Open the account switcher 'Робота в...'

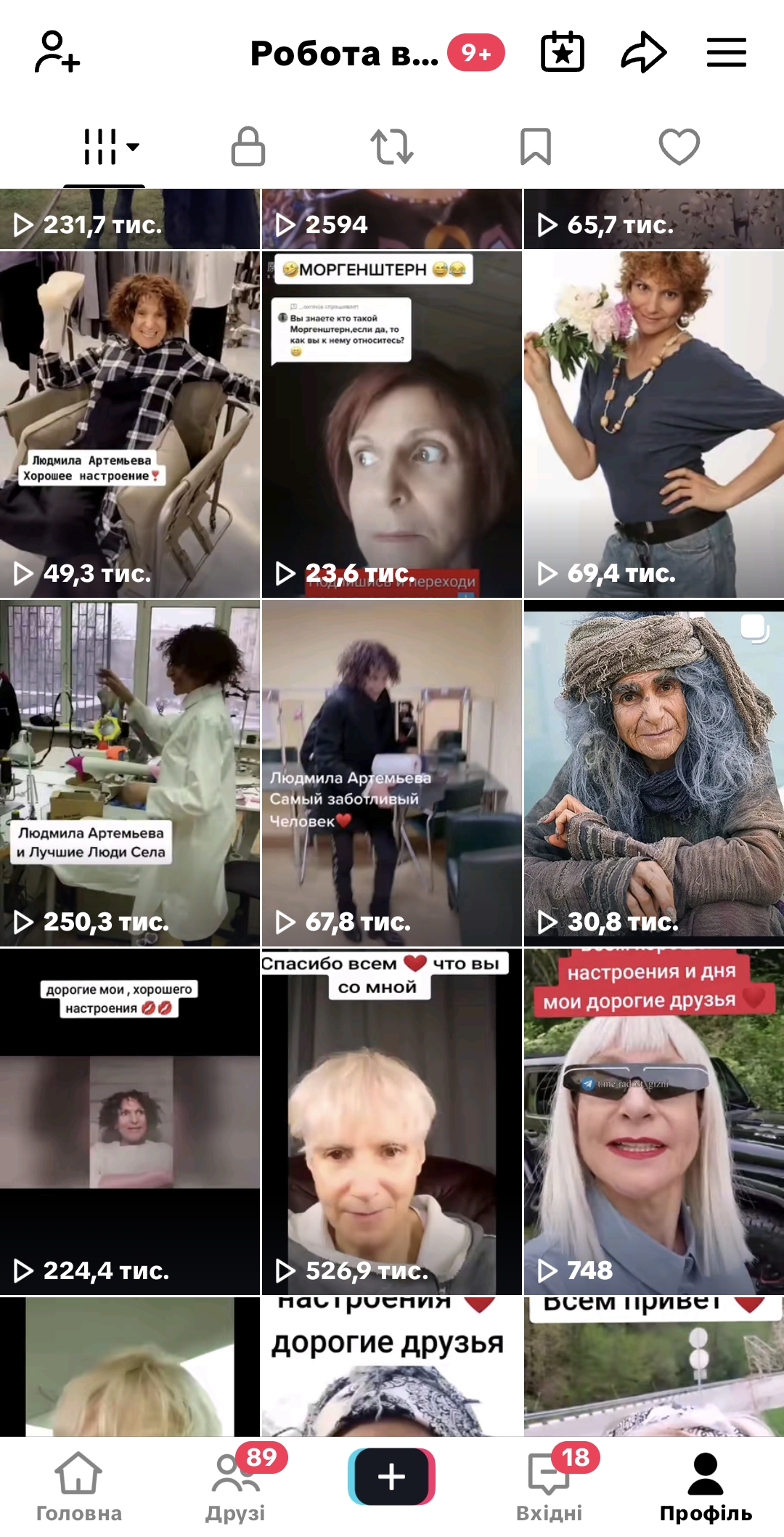[344, 53]
